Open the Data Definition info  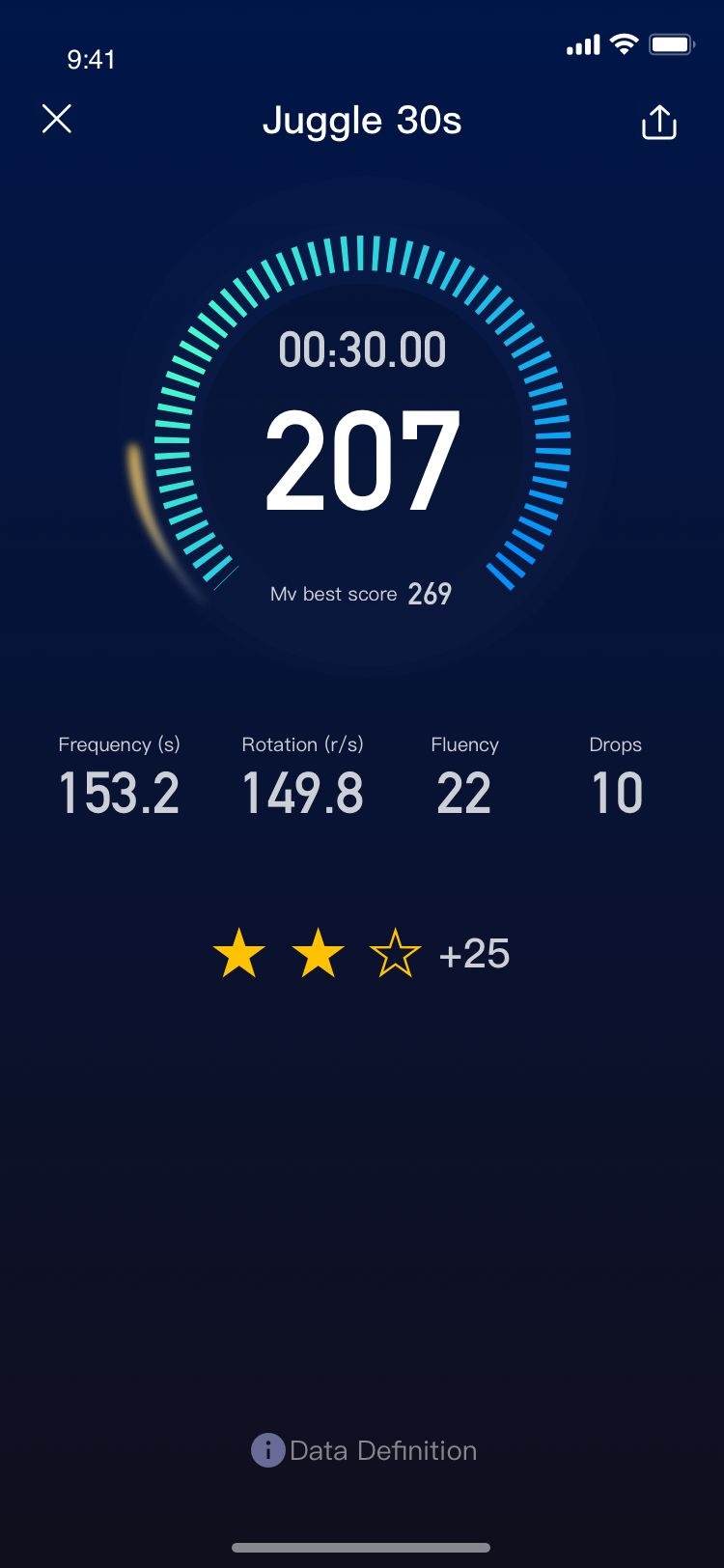(x=363, y=1450)
